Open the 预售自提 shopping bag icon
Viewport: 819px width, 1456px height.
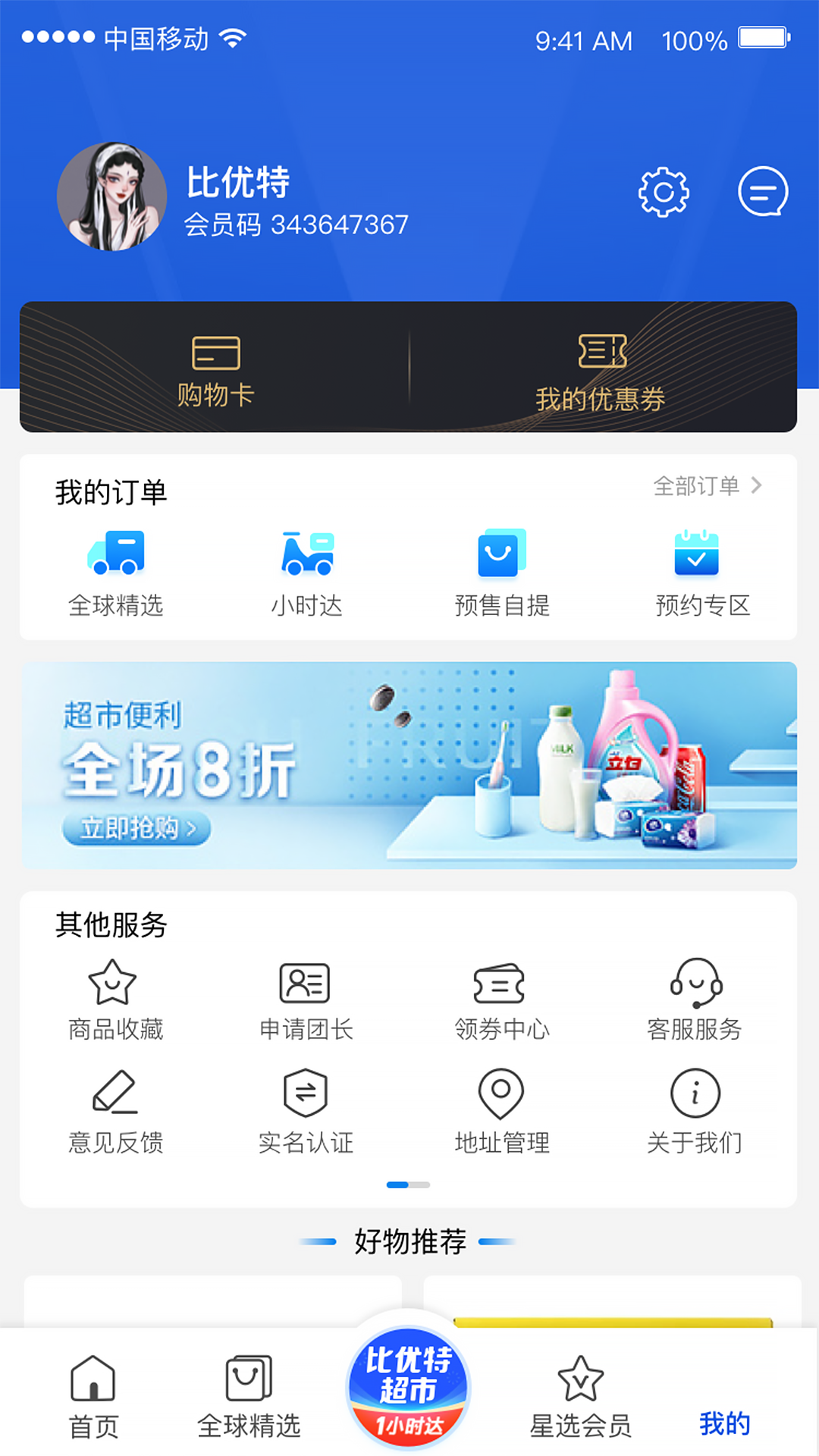[x=502, y=556]
